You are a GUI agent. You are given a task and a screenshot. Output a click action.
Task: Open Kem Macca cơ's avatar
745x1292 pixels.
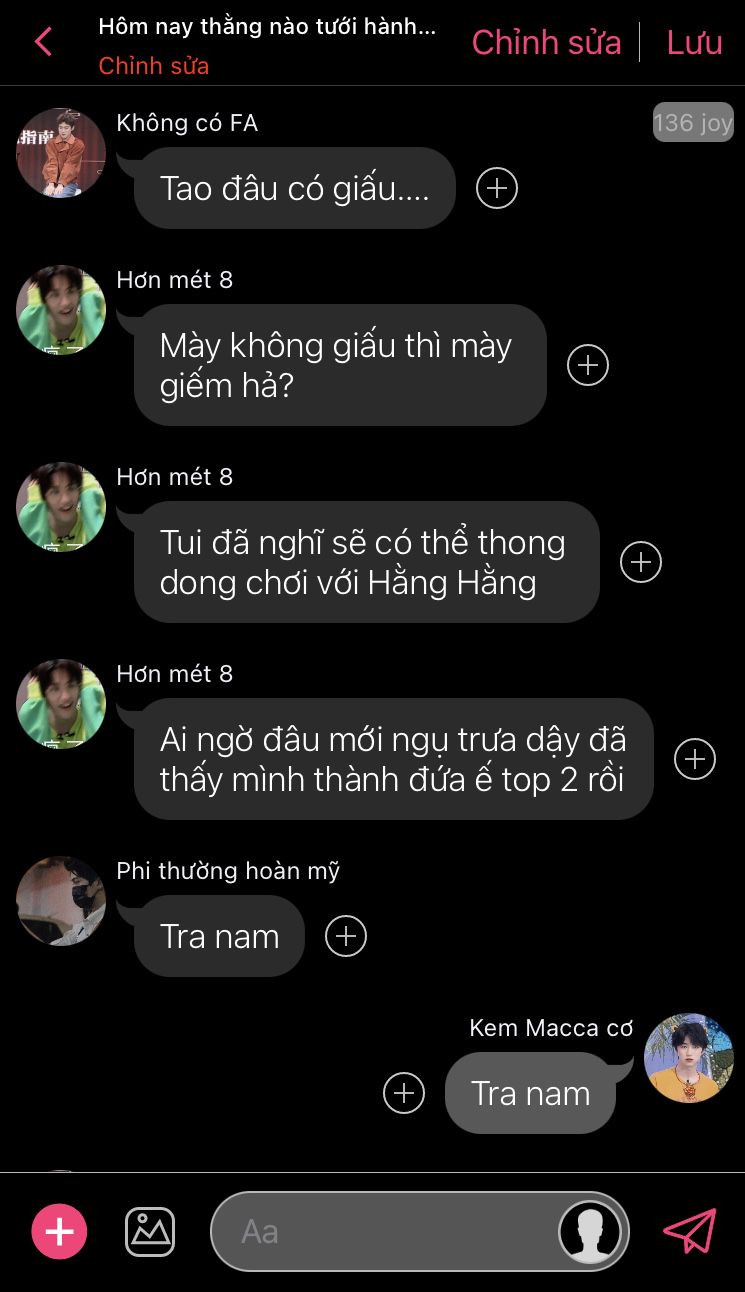point(689,1058)
